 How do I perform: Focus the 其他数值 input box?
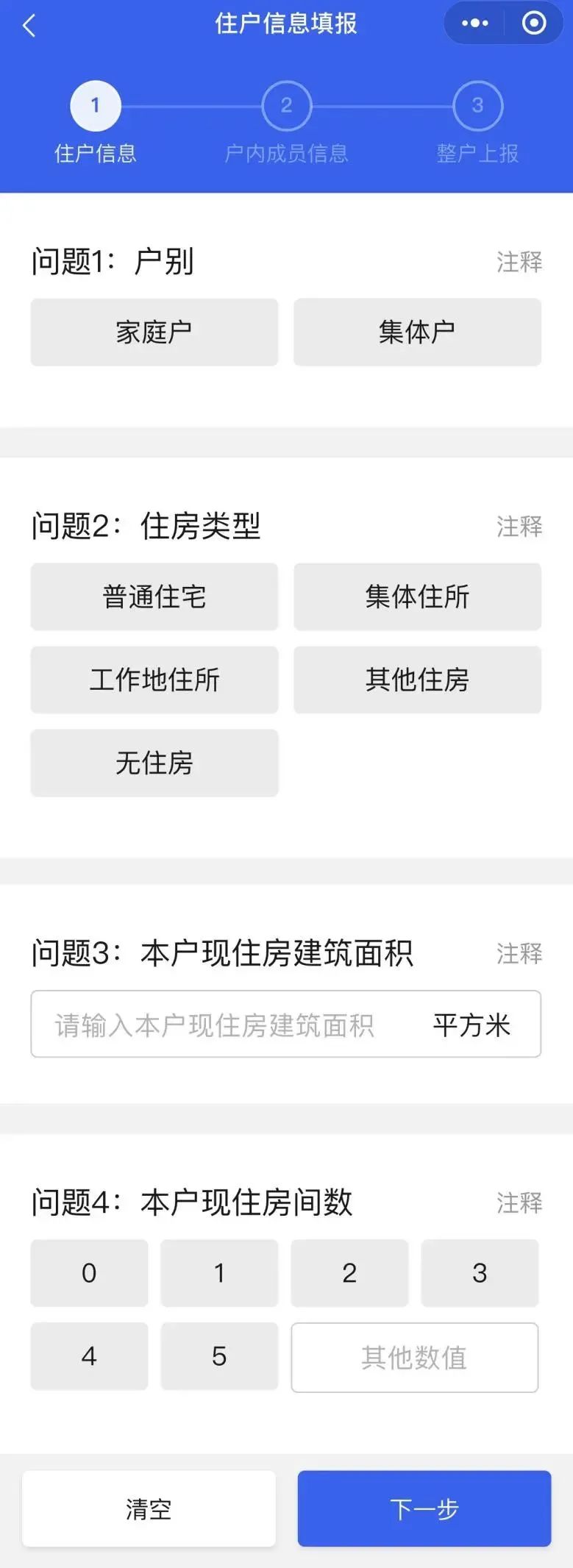coord(414,1358)
